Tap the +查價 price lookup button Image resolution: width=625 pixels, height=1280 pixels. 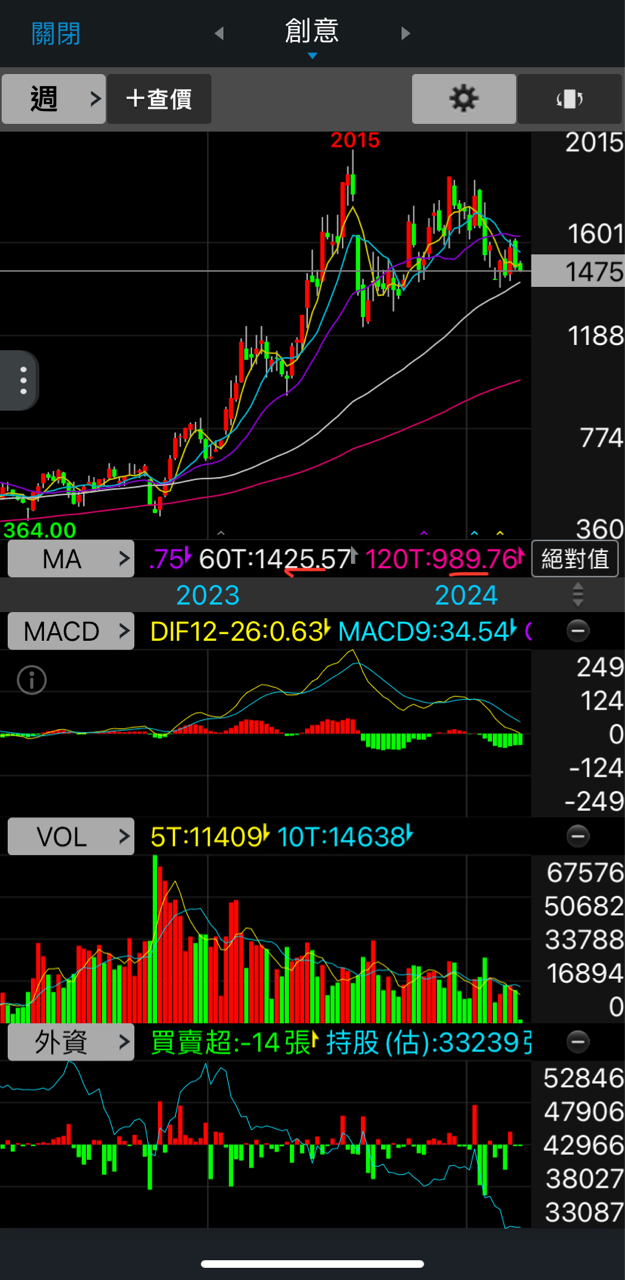159,98
